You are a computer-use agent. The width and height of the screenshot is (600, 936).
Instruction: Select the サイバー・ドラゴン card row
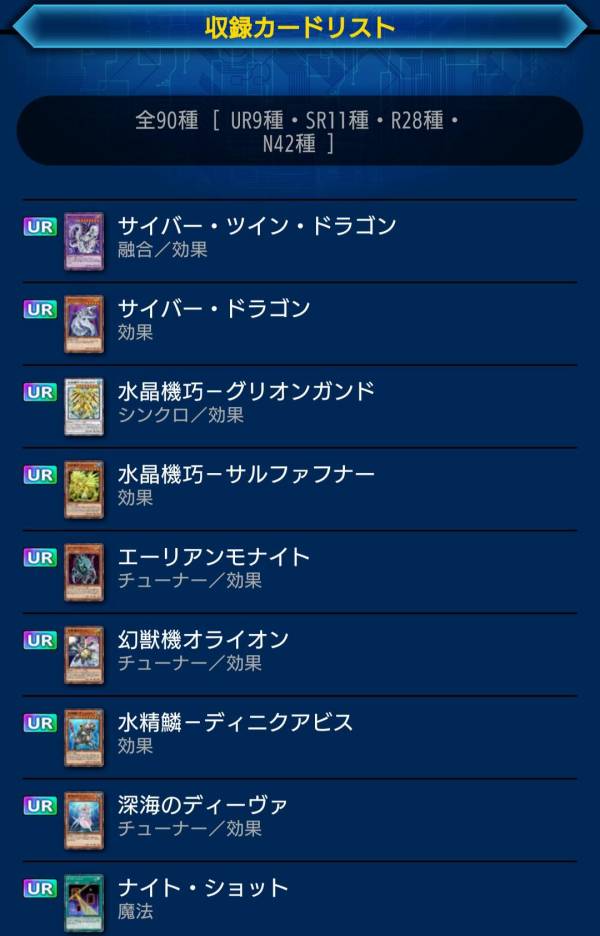(214, 320)
